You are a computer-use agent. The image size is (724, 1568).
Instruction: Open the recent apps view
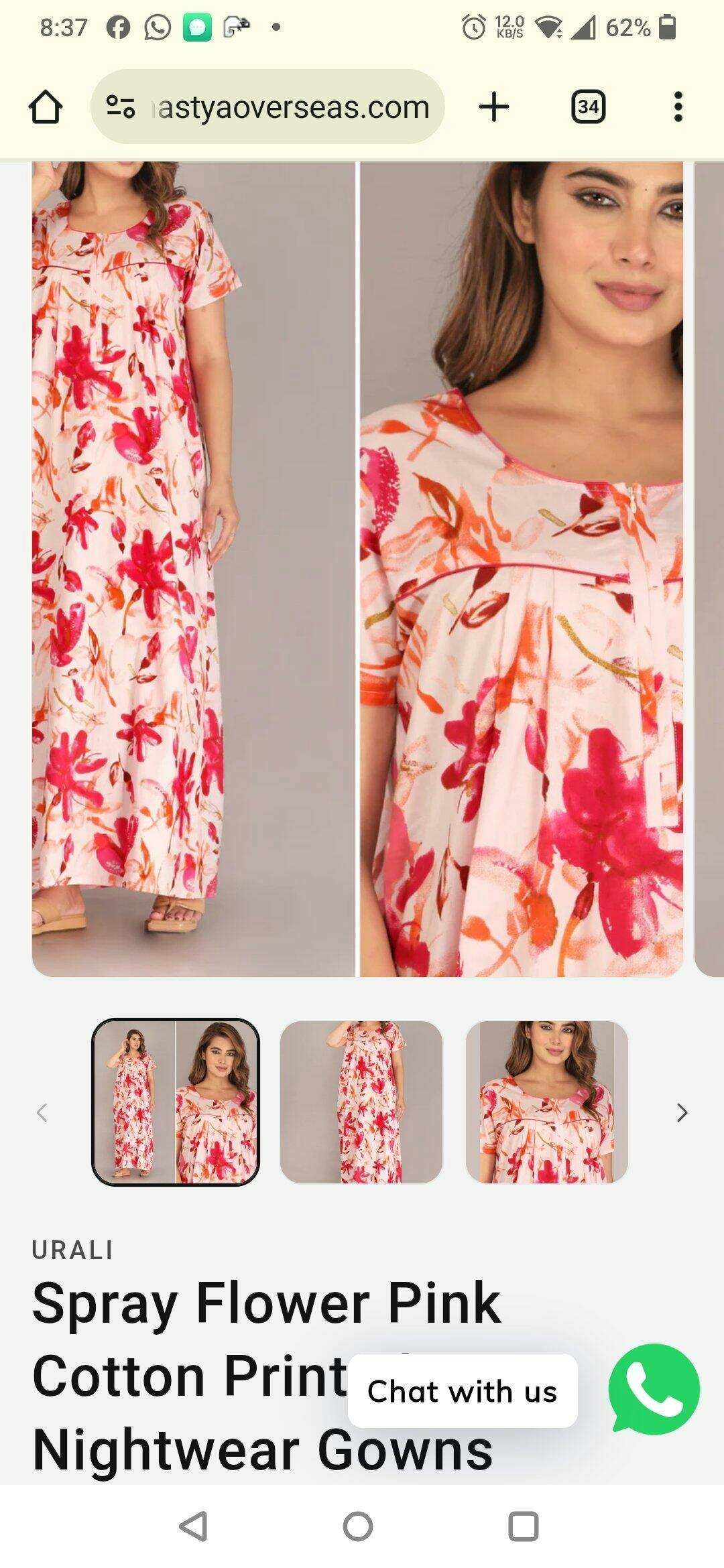pos(524,1526)
